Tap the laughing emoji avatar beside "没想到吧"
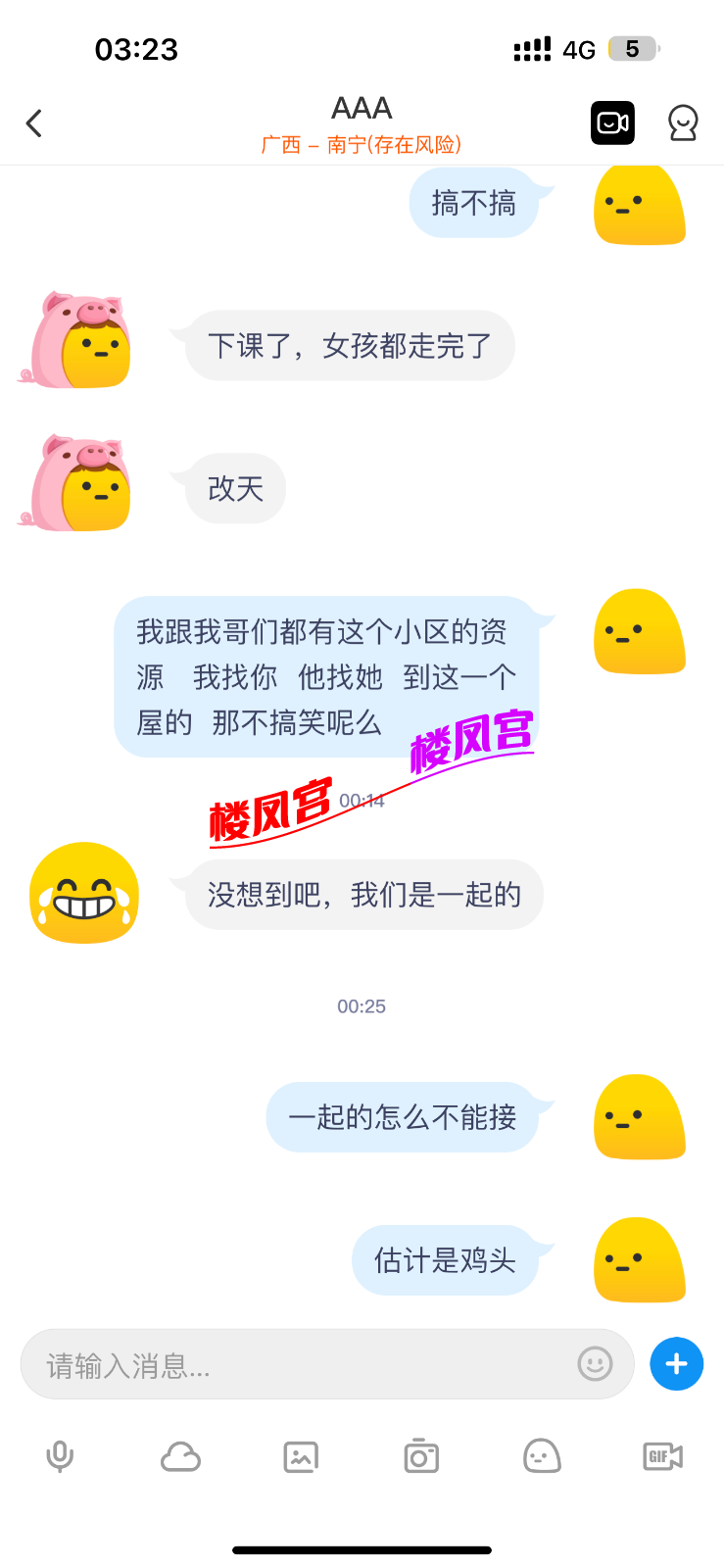724x1568 pixels. click(84, 893)
